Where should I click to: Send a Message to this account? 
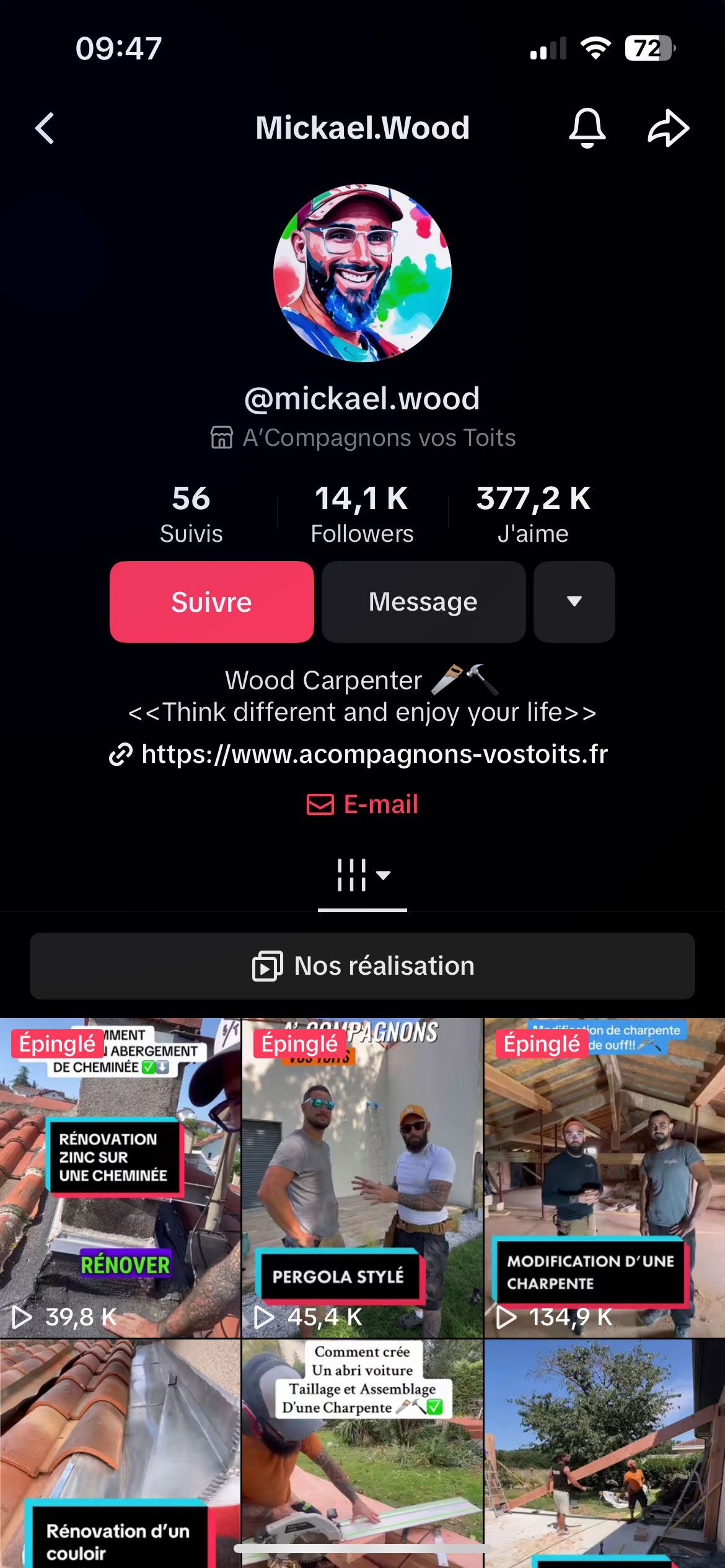coord(423,602)
